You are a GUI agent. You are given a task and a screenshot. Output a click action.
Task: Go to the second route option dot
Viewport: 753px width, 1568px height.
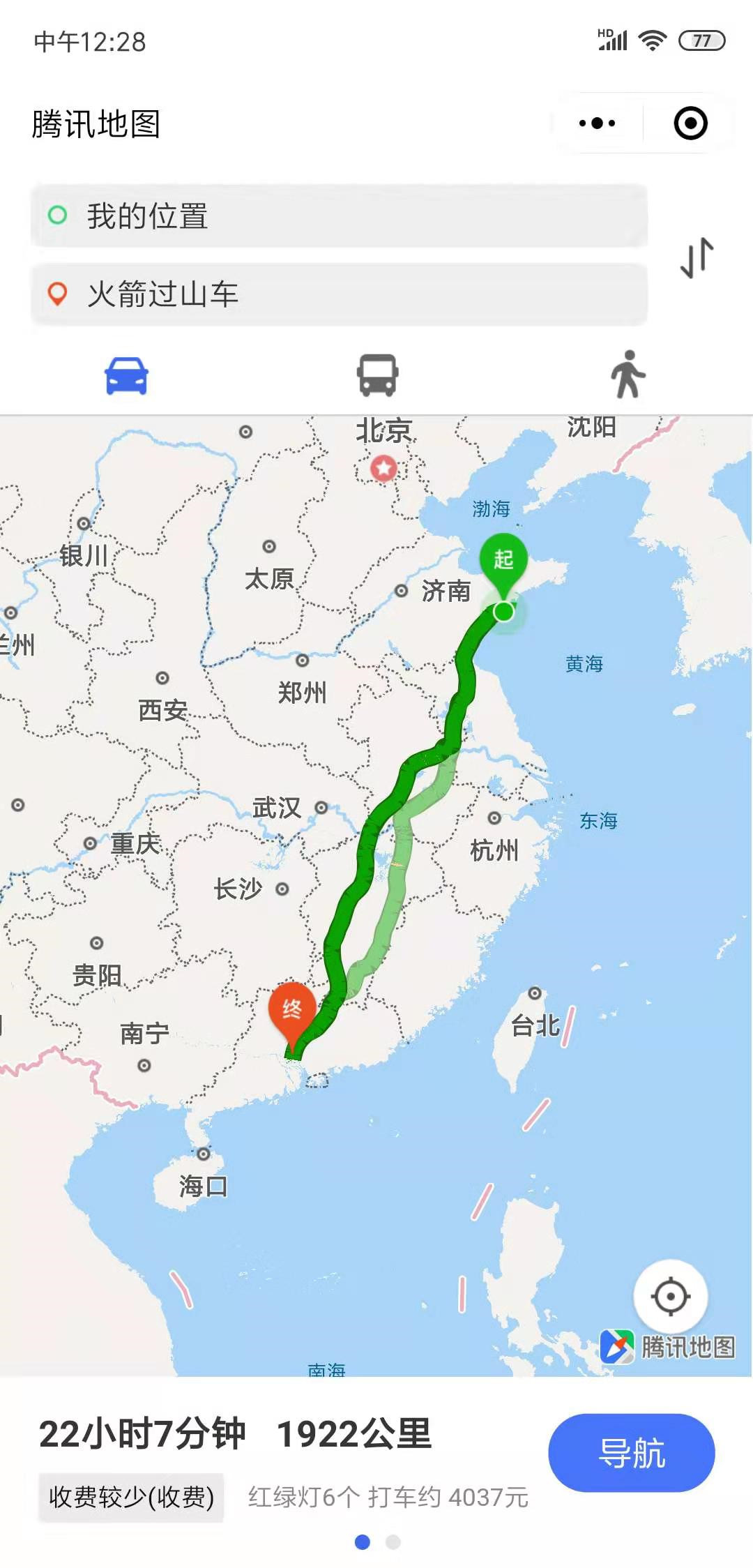point(393,1542)
